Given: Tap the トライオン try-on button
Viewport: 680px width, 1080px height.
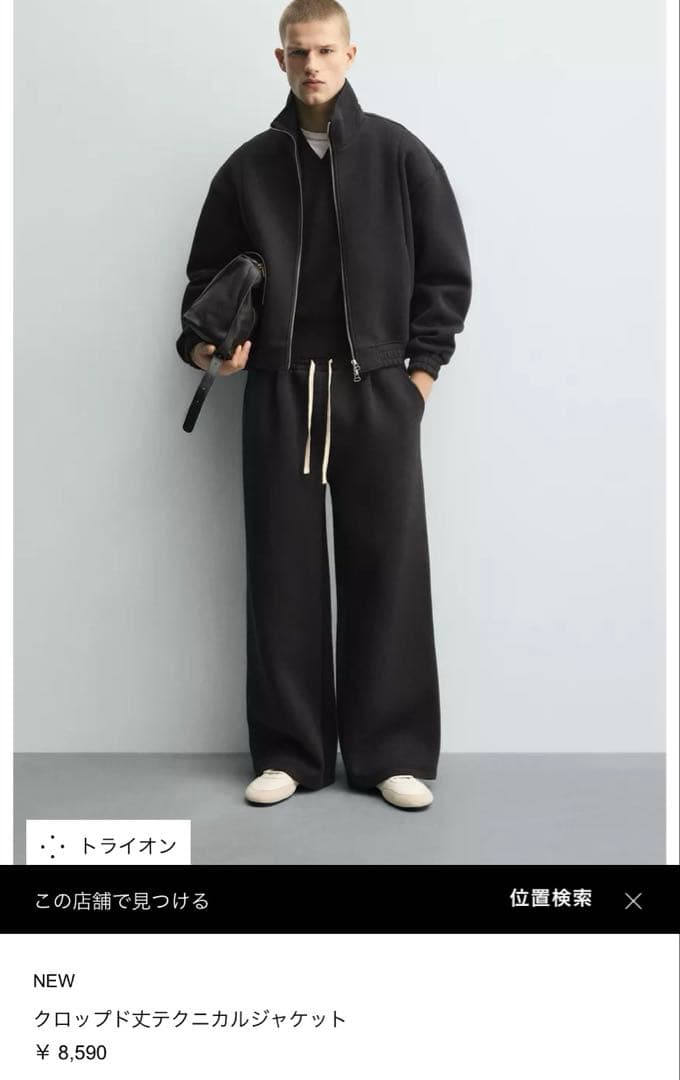Looking at the screenshot, I should tap(108, 845).
